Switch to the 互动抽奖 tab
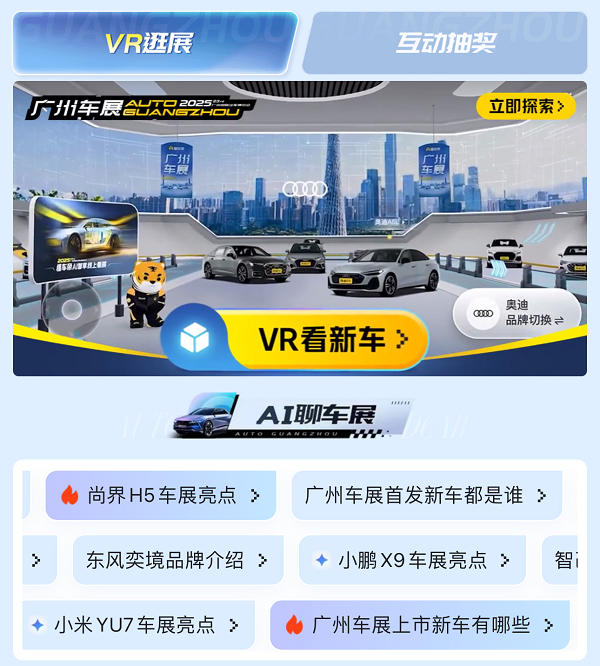This screenshot has width=600, height=666. click(x=445, y=43)
